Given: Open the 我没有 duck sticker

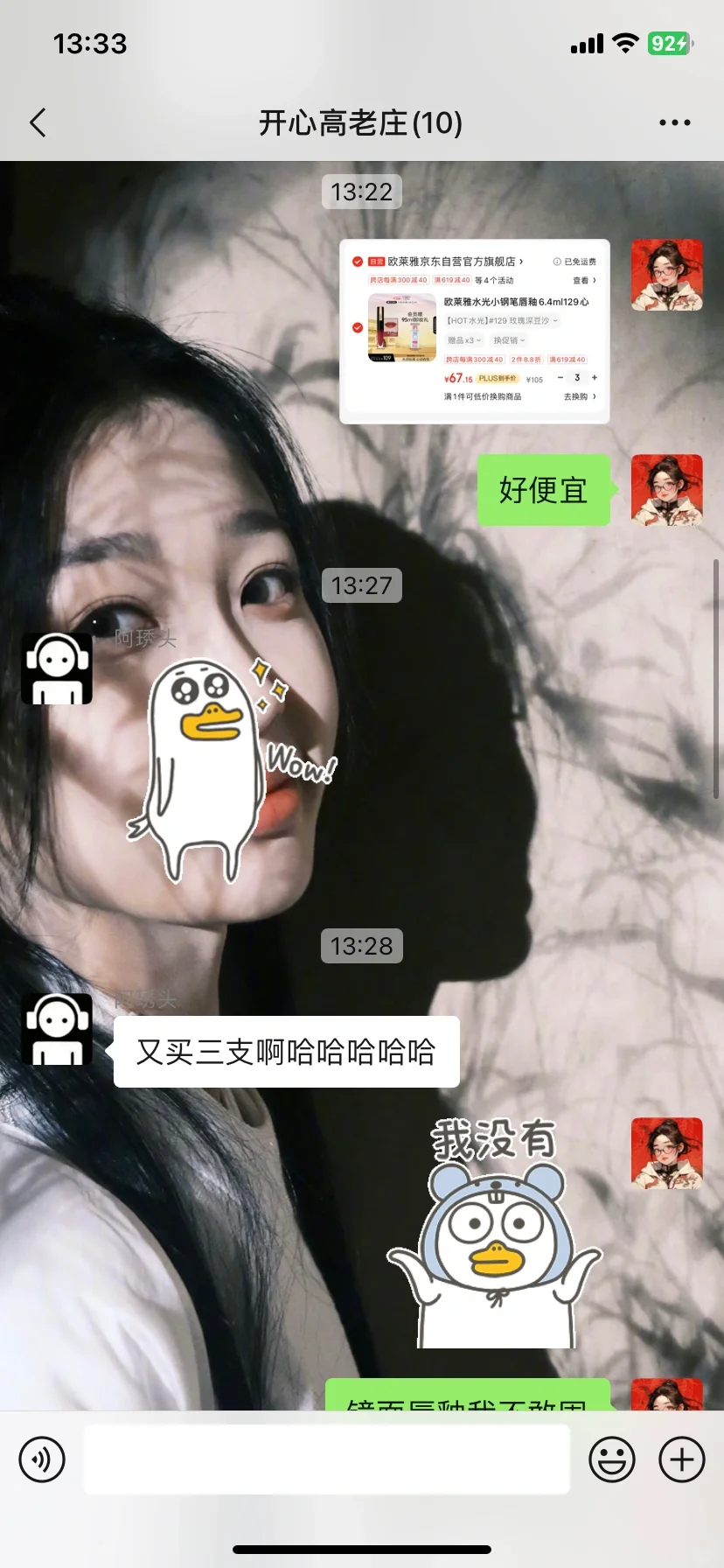Looking at the screenshot, I should (494, 1233).
